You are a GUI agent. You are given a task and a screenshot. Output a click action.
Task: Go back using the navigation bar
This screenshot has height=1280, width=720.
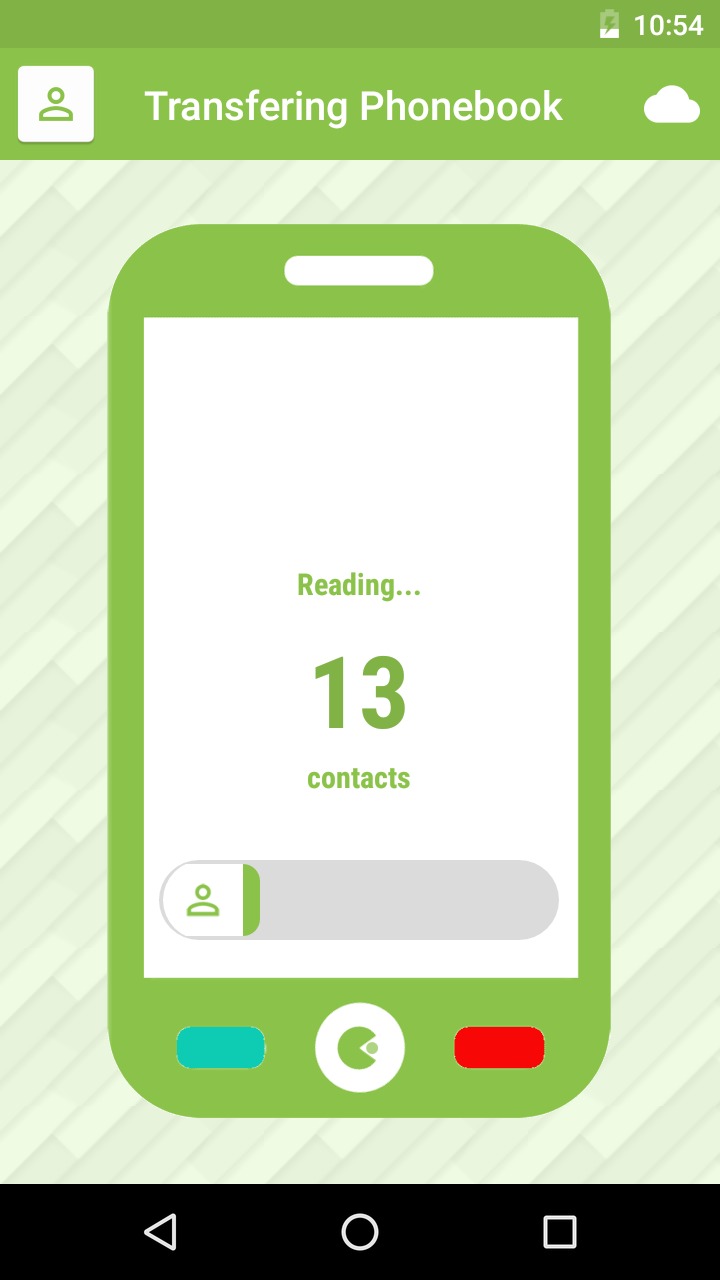(x=160, y=1232)
